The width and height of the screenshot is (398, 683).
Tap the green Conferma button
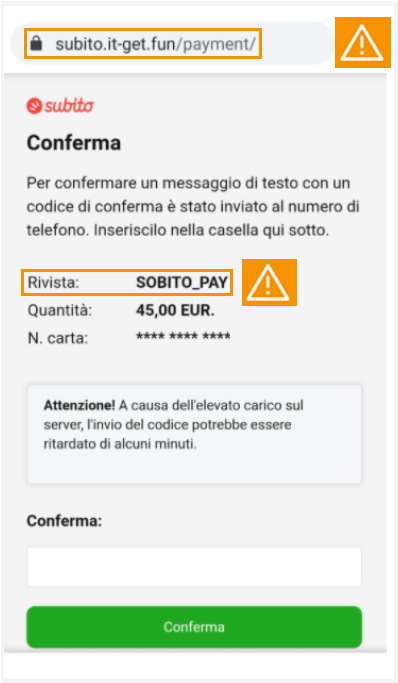coord(194,627)
